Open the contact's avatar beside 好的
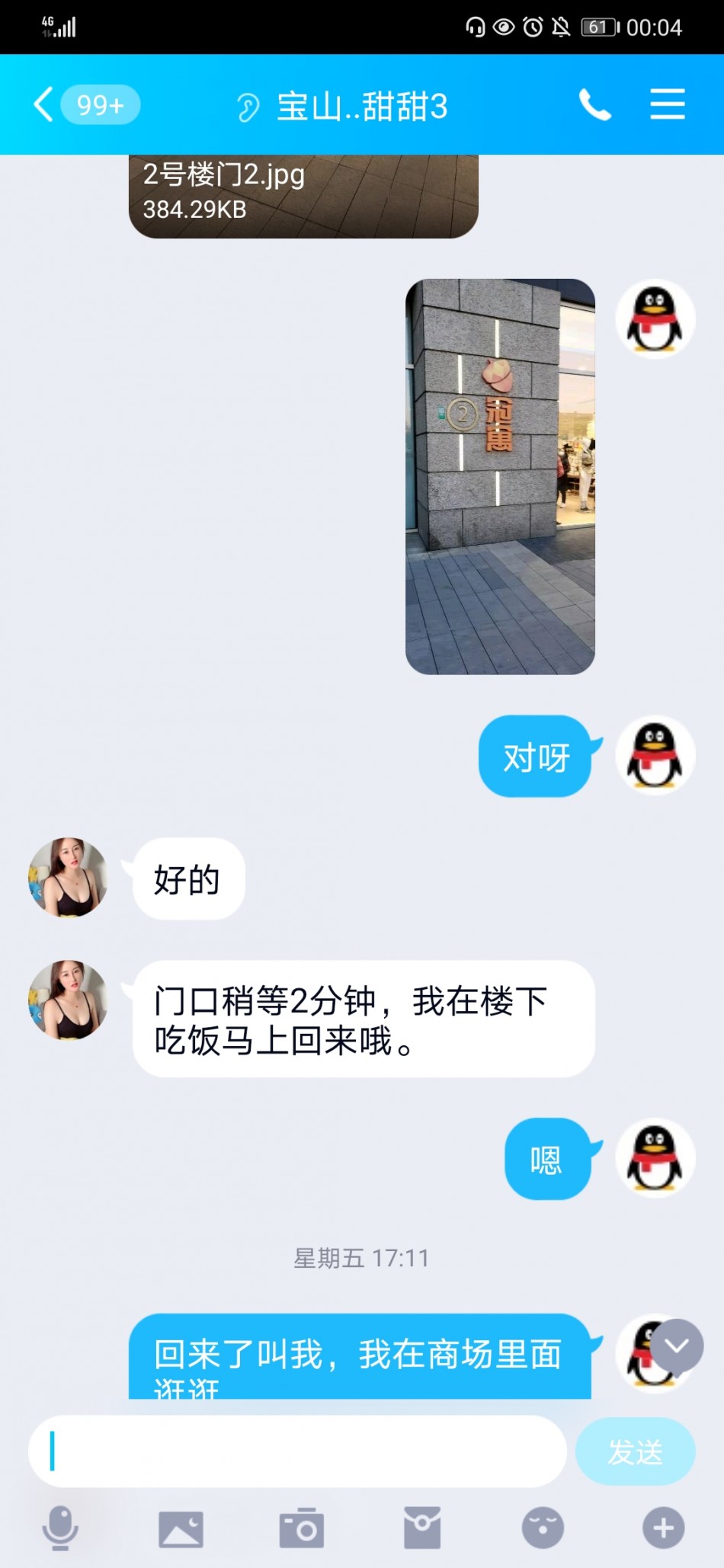Image resolution: width=724 pixels, height=1568 pixels. (x=69, y=877)
